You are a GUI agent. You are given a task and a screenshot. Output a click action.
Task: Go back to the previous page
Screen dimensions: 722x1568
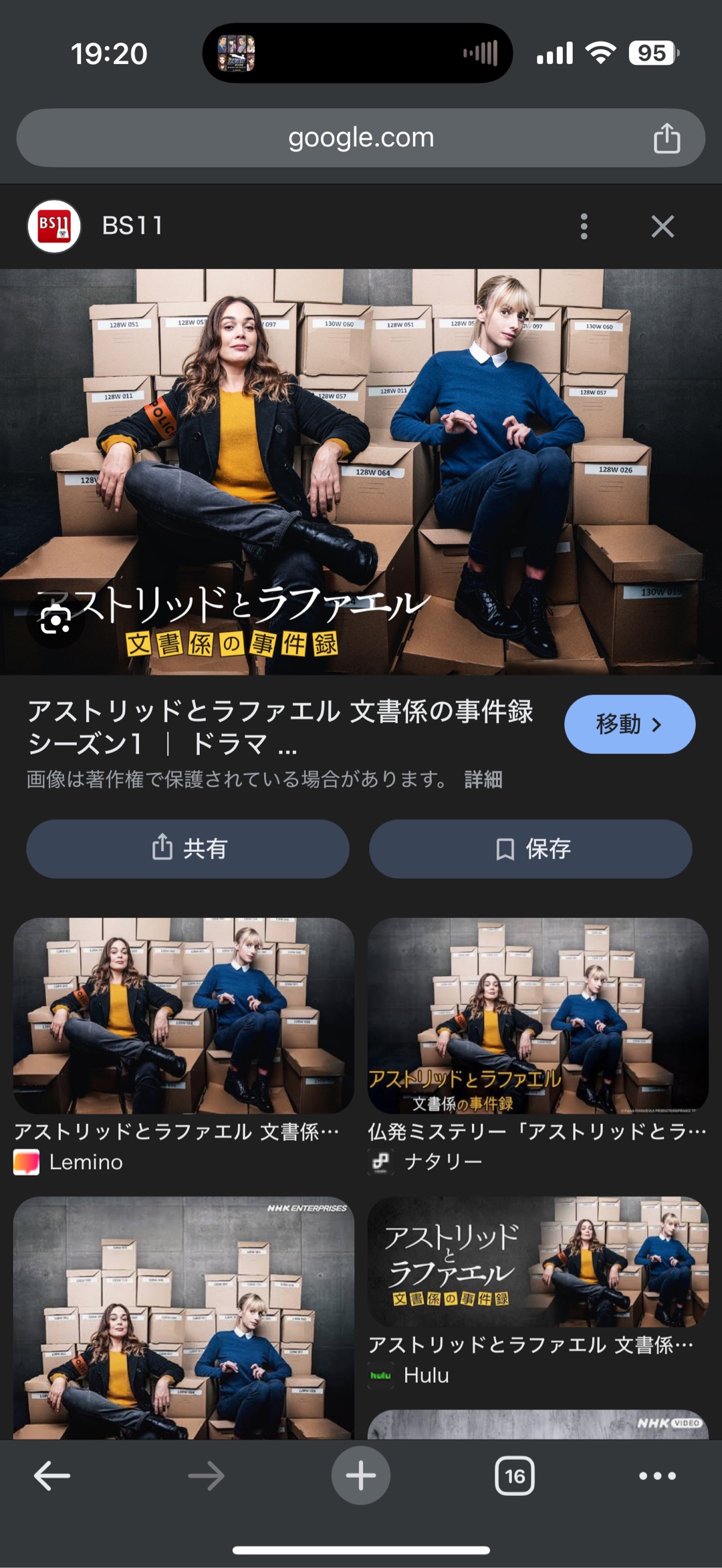(x=52, y=1475)
